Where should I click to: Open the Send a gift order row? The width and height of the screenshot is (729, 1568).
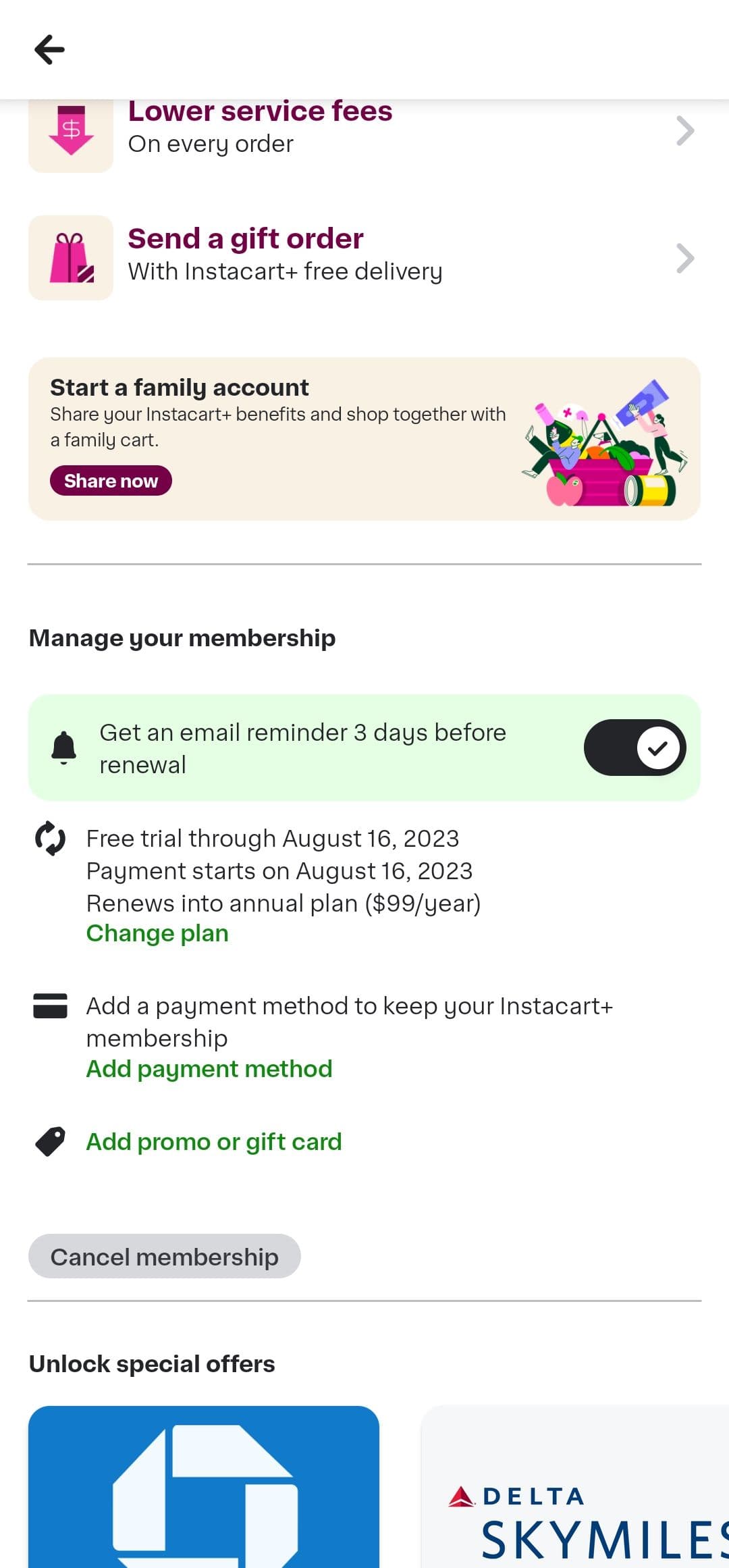283,255
